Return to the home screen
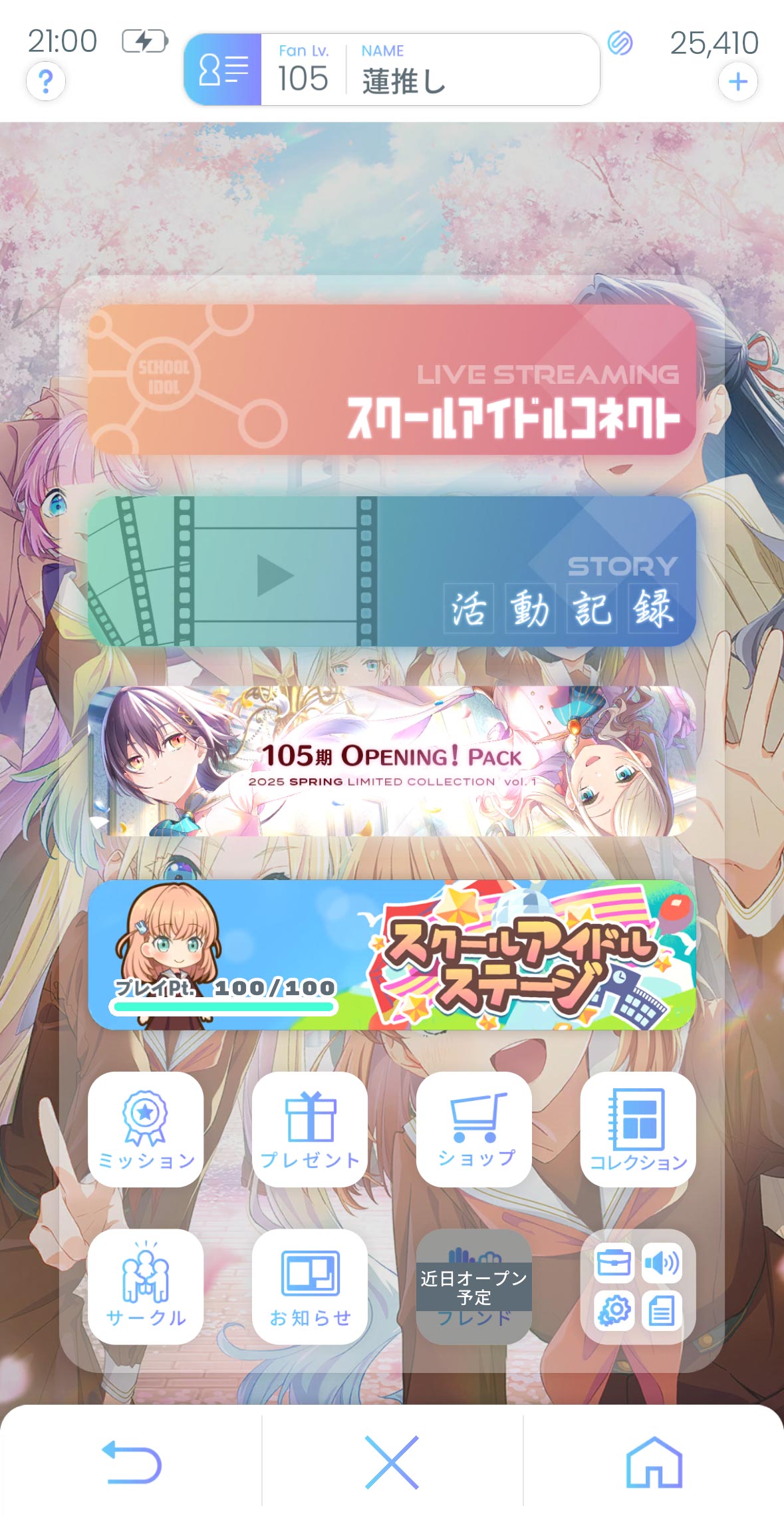Viewport: 784px width, 1516px height. click(654, 1462)
